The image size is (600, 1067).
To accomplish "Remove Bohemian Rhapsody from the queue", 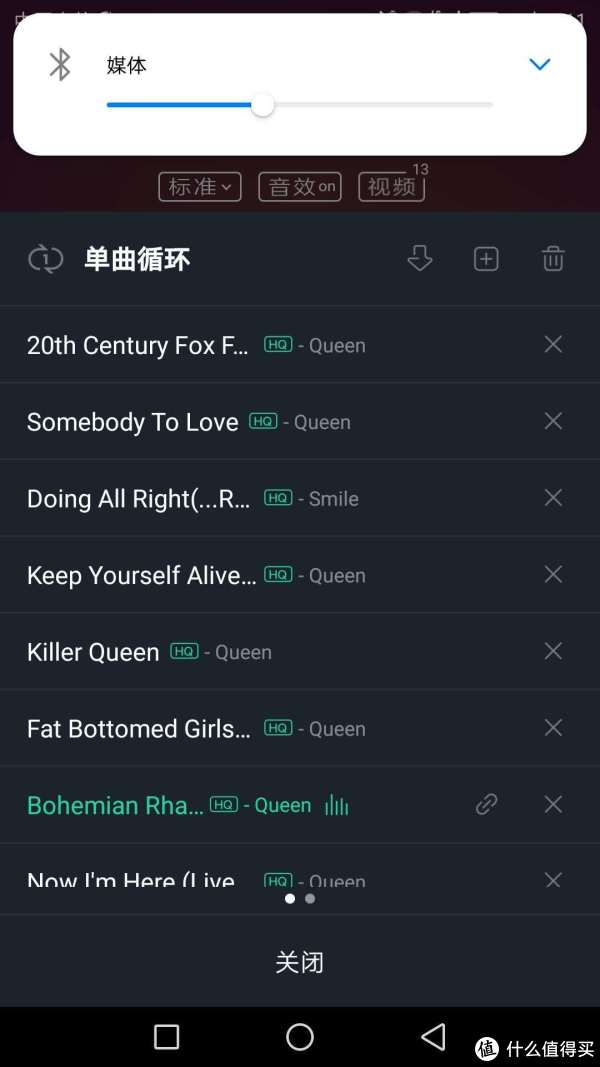I will click(x=553, y=804).
